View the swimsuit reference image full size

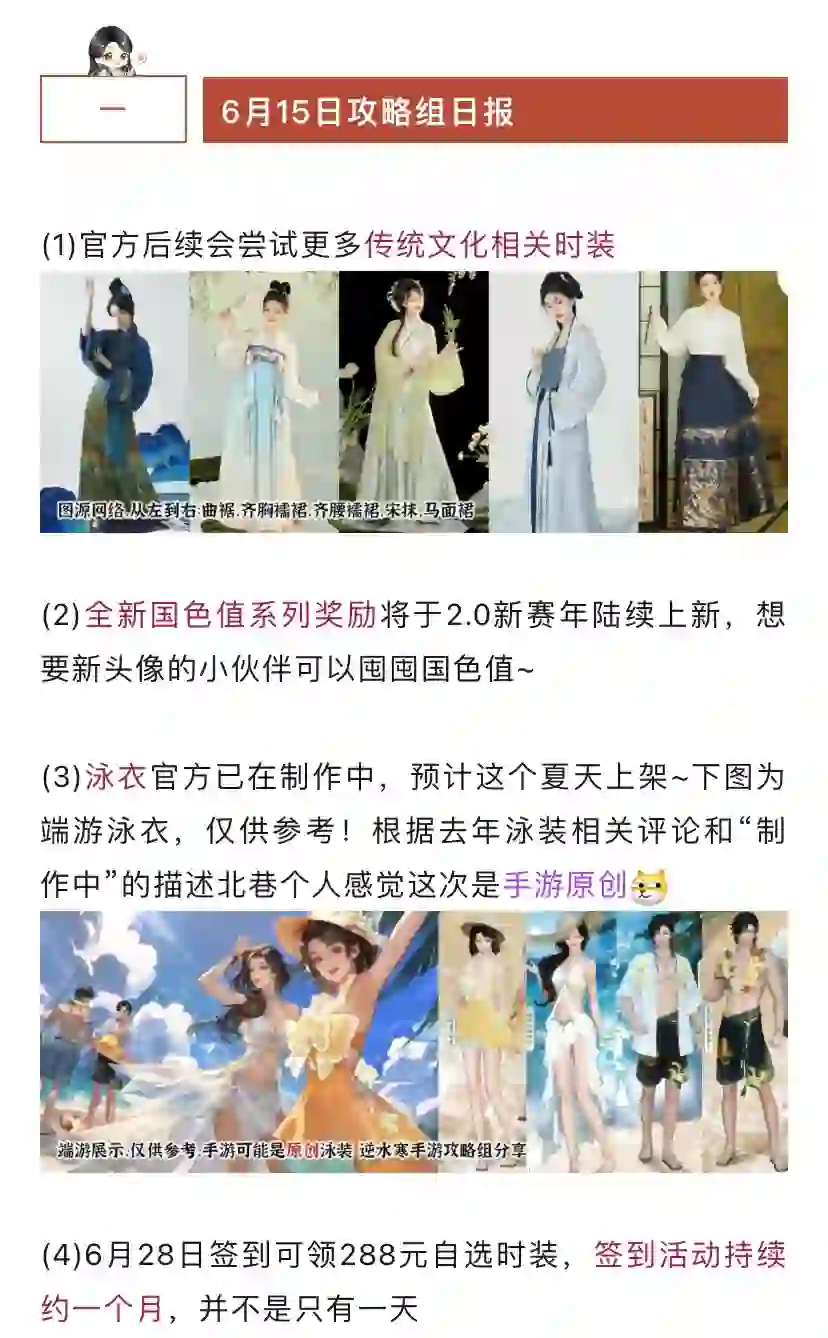click(x=414, y=1041)
